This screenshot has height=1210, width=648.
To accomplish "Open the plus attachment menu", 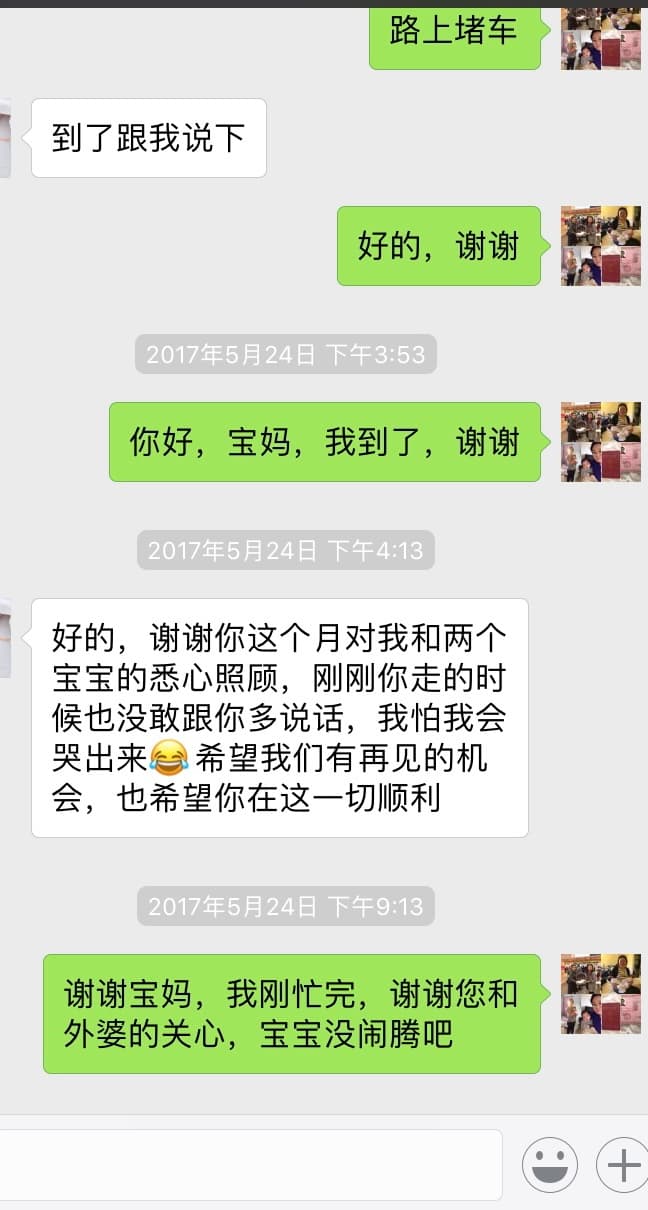I will (622, 1164).
